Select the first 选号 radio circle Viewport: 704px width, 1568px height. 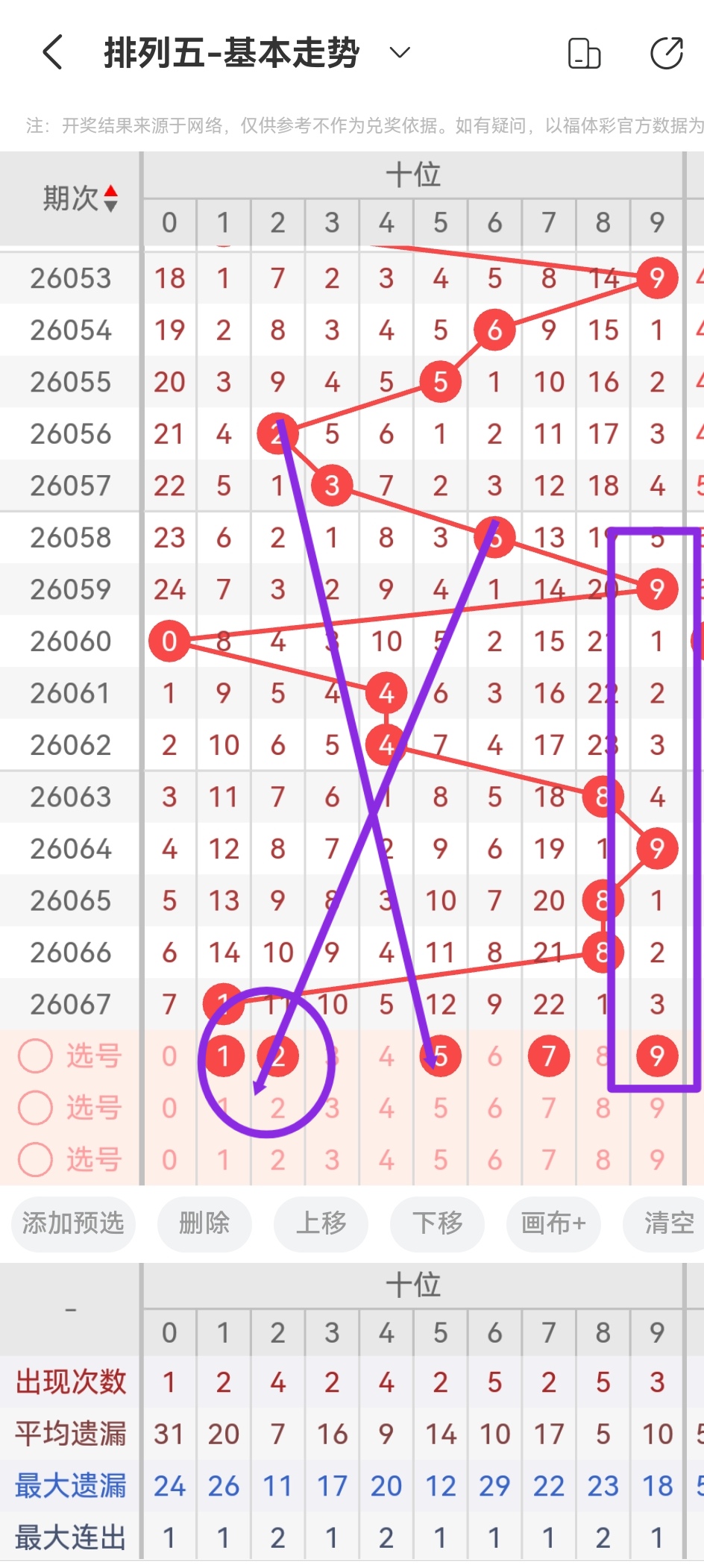click(35, 1056)
